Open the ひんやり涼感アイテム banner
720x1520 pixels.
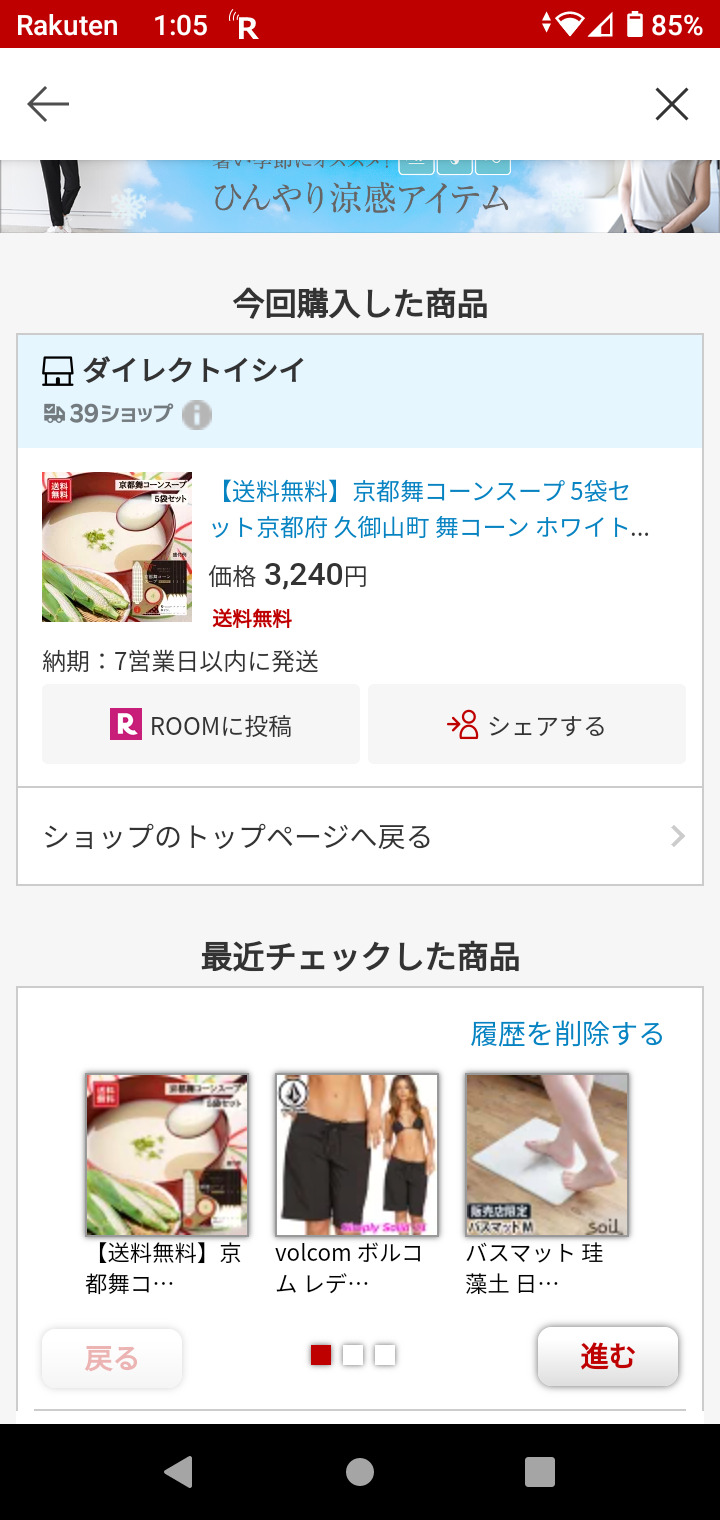pos(360,197)
